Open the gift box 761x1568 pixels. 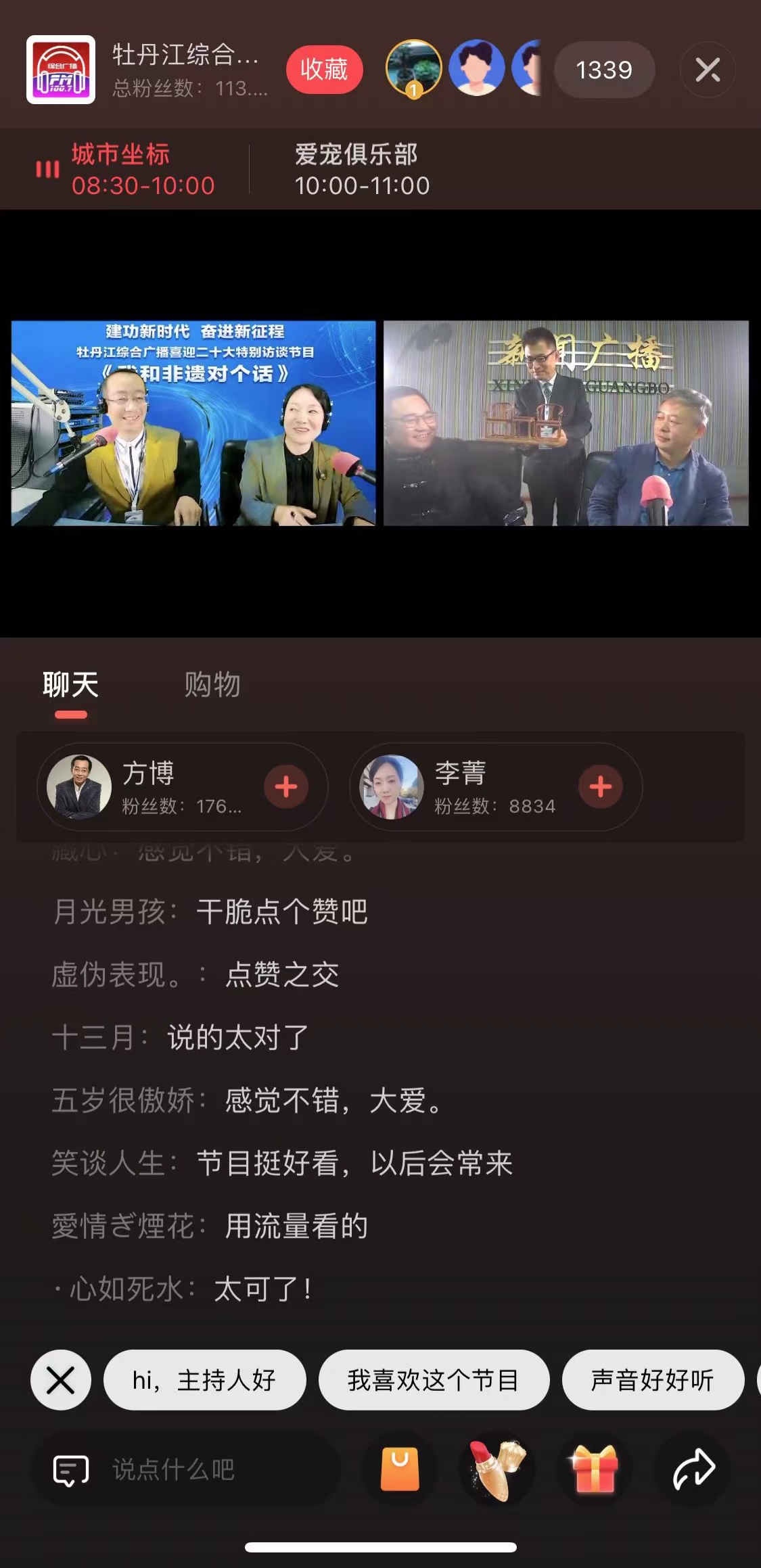coord(595,1470)
